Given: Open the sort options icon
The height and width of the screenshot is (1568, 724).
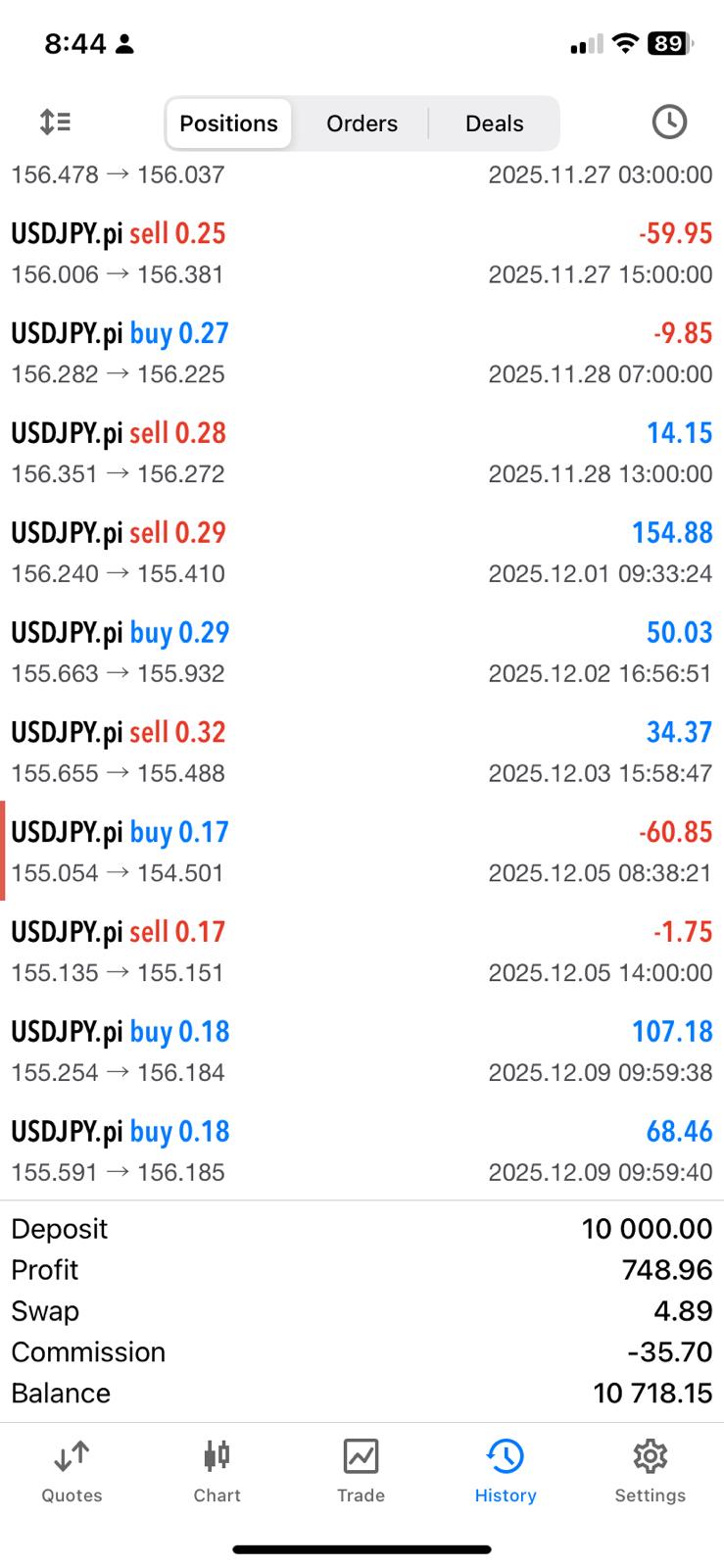Looking at the screenshot, I should 55,122.
